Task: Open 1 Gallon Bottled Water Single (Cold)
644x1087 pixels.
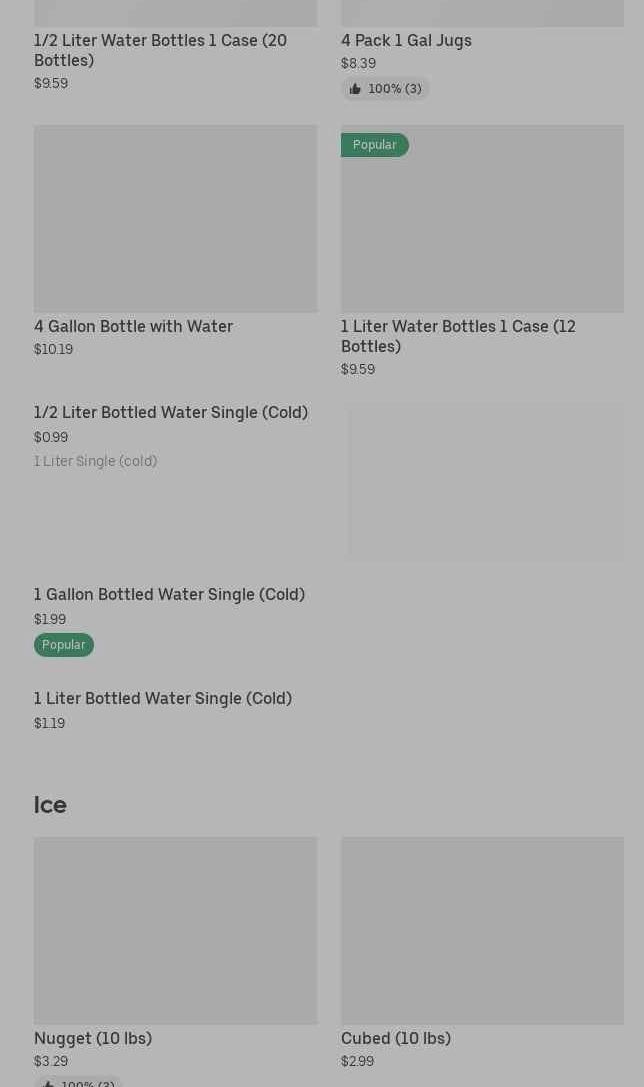Action: [169, 594]
